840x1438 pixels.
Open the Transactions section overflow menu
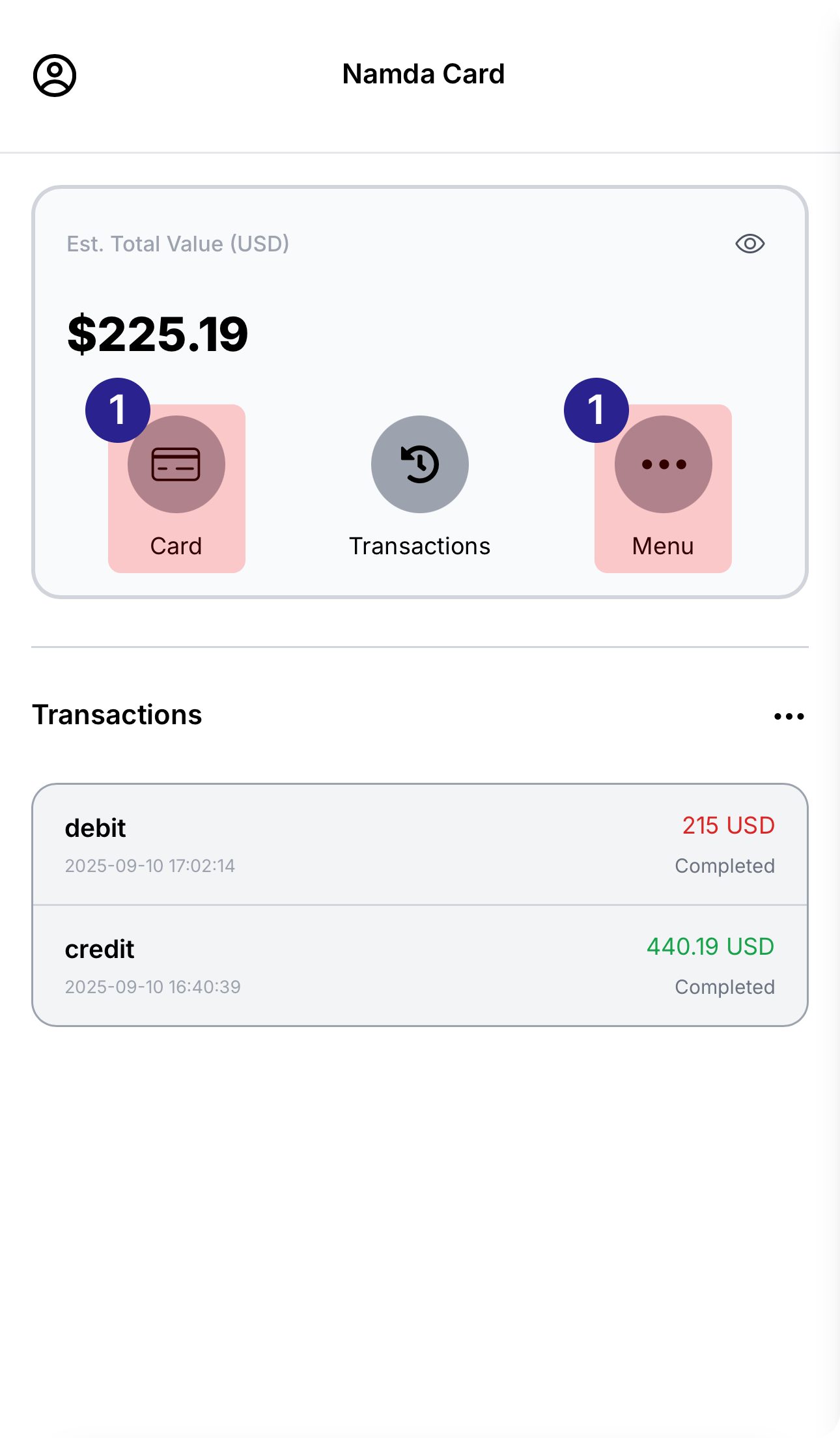click(789, 716)
